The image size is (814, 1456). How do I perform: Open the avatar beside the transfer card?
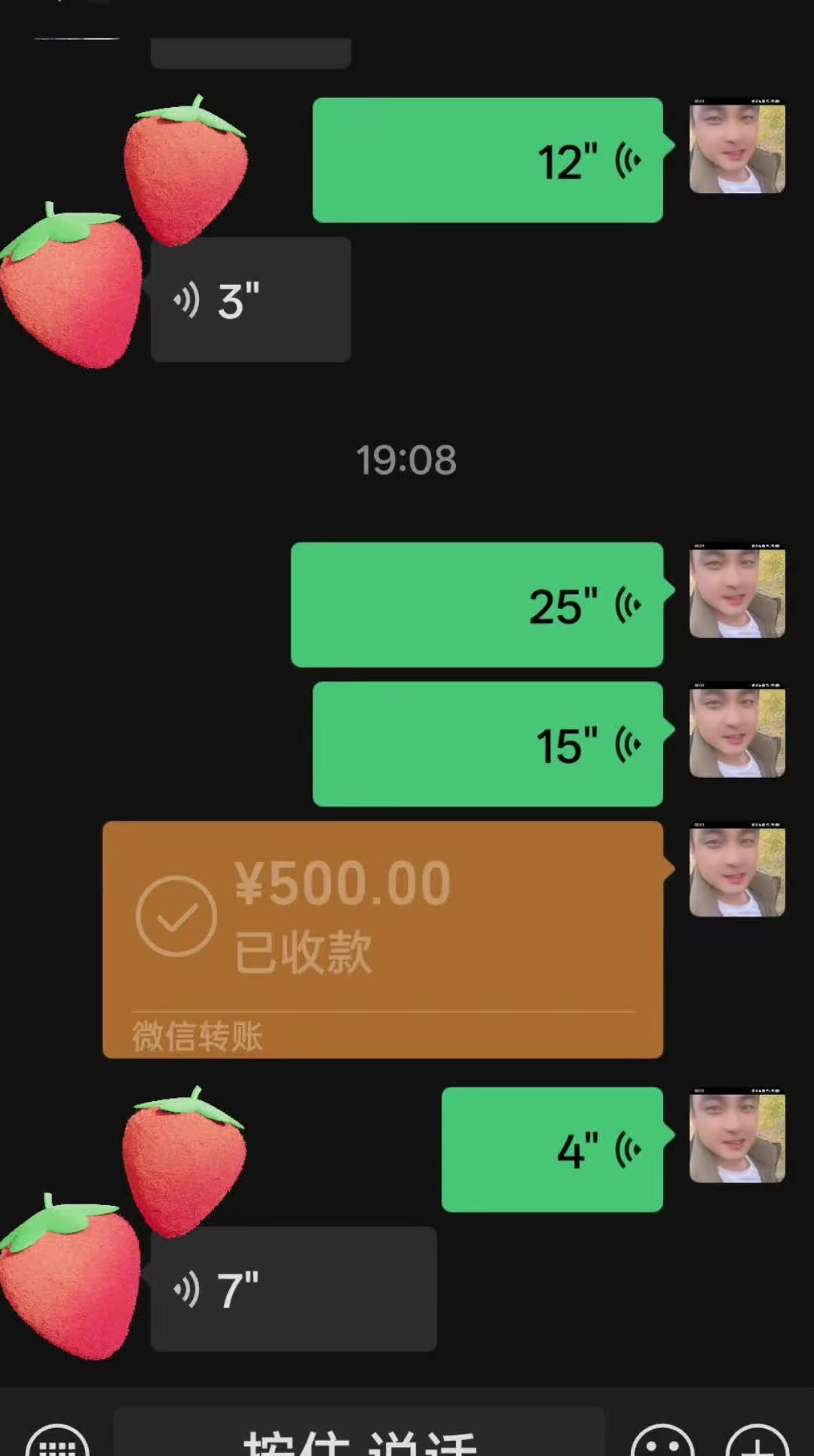point(736,870)
